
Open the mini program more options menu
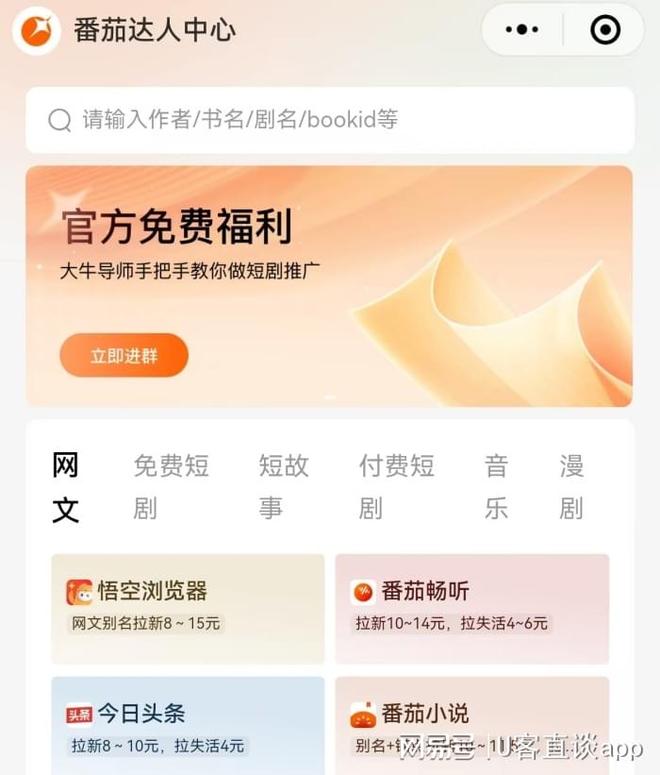(x=522, y=30)
